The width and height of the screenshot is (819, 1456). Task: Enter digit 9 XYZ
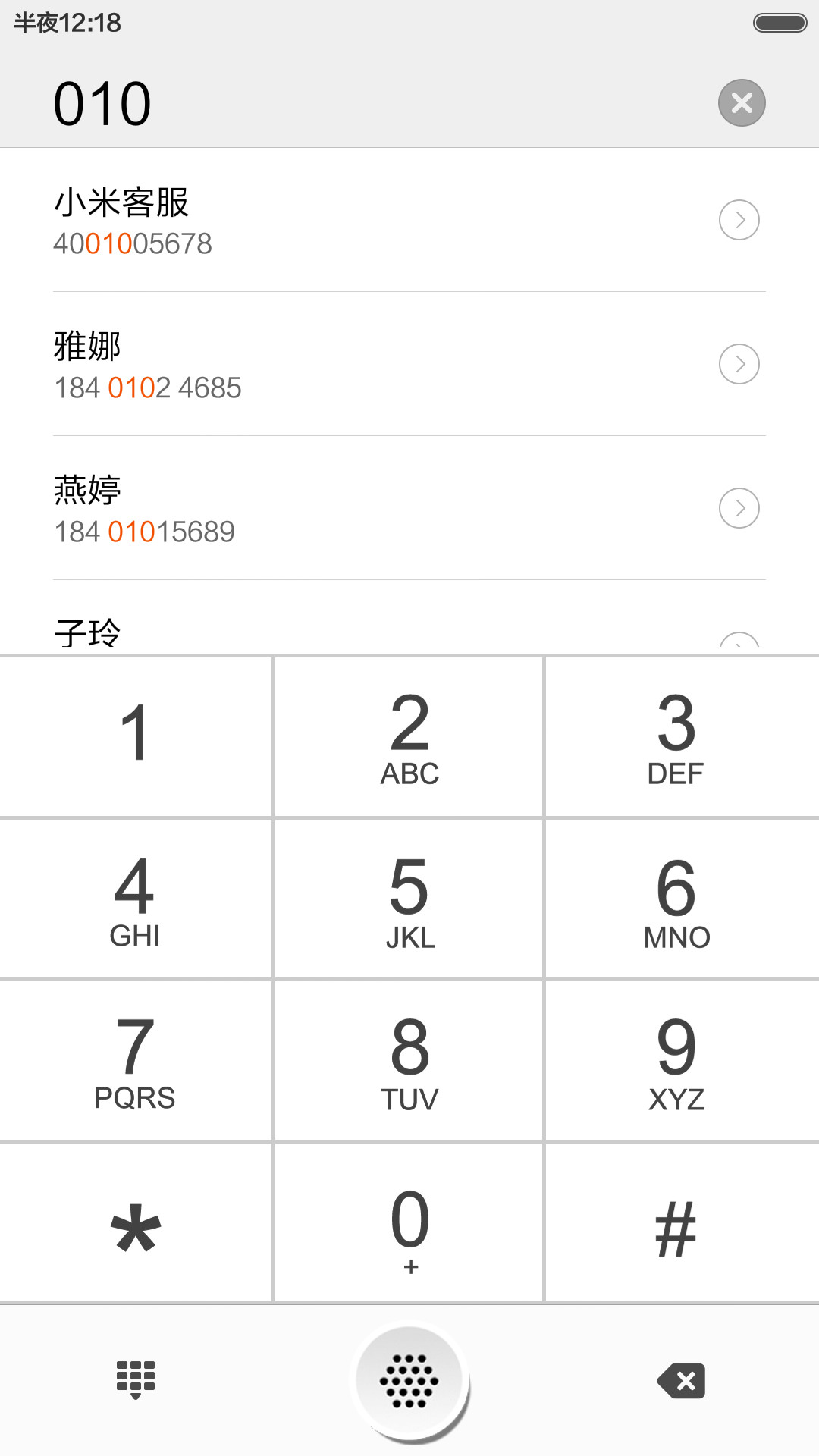point(682,1061)
